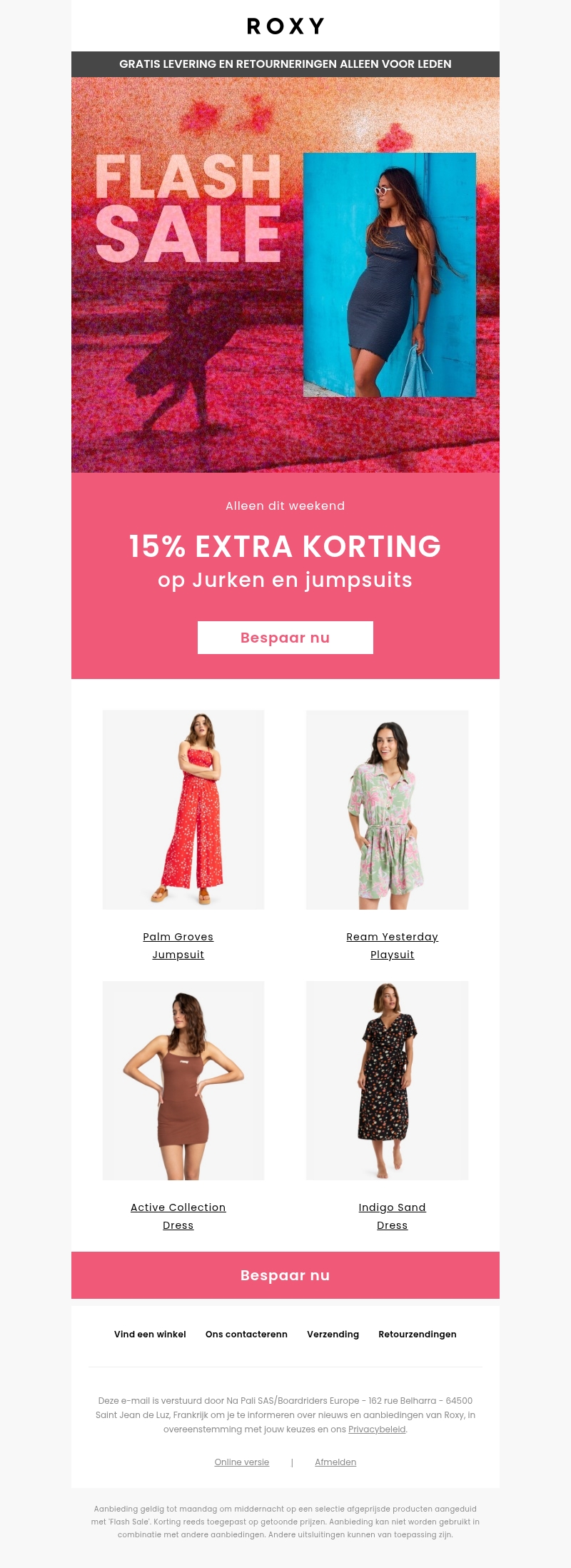Open the Indigo Sand Dress link
This screenshot has width=571, height=1568.
[x=392, y=1216]
